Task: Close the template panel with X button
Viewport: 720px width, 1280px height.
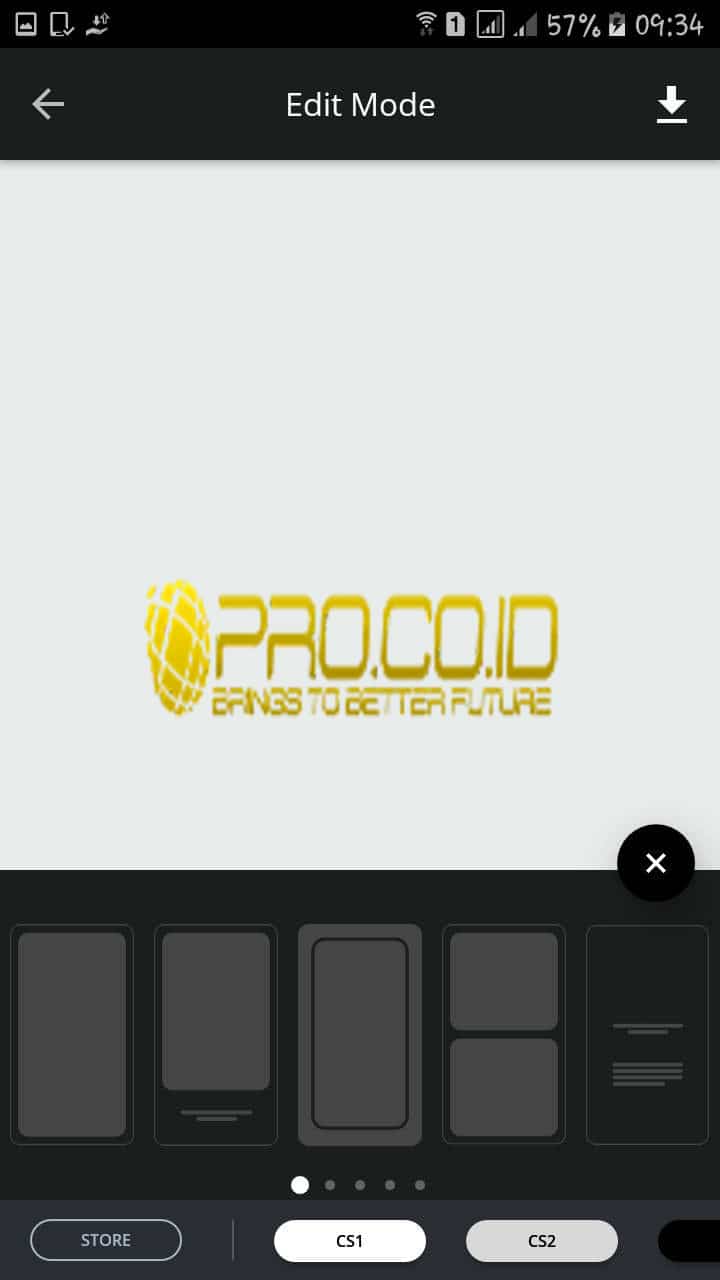Action: pos(656,863)
